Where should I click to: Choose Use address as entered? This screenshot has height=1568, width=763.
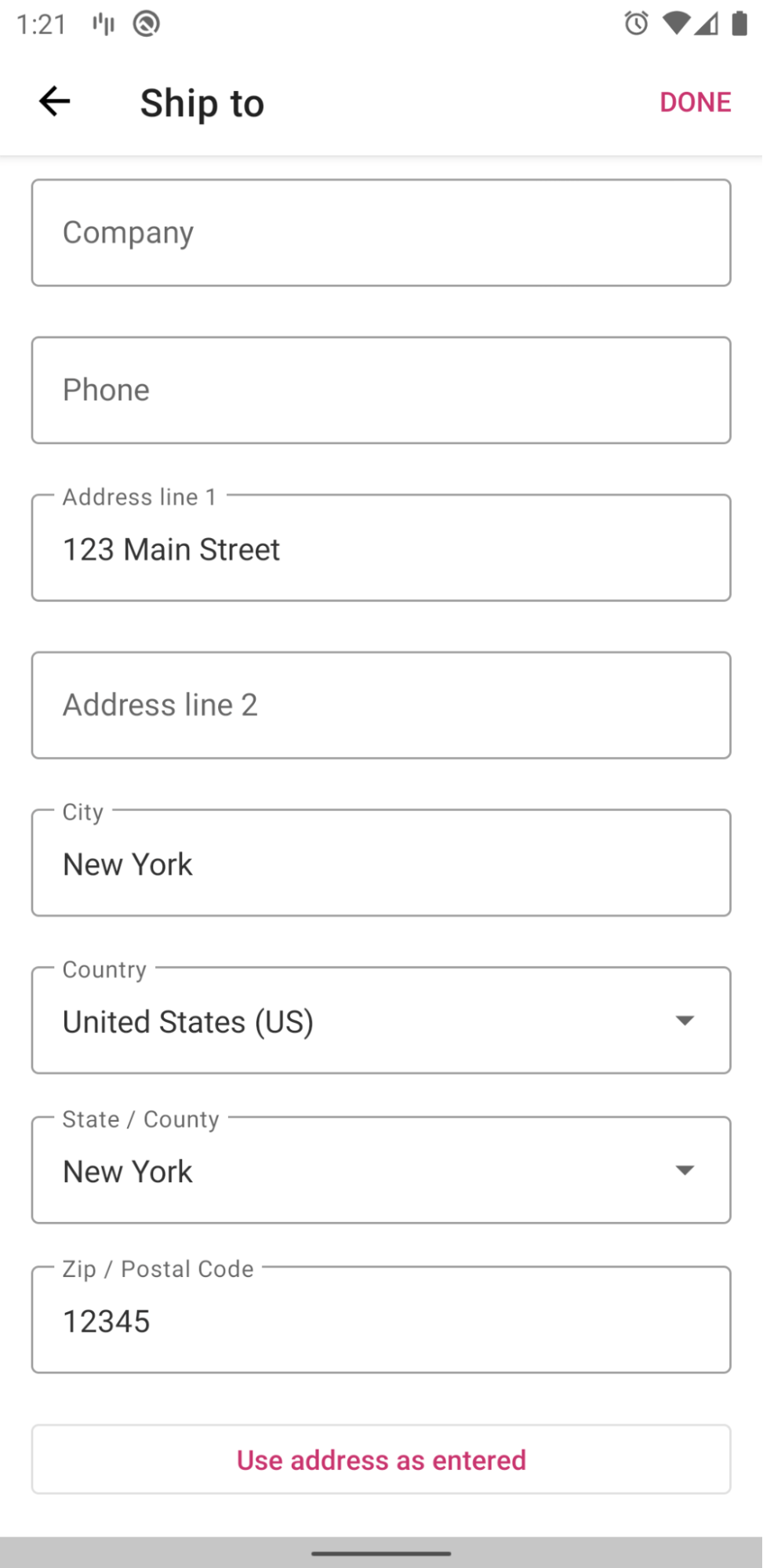tap(380, 1459)
